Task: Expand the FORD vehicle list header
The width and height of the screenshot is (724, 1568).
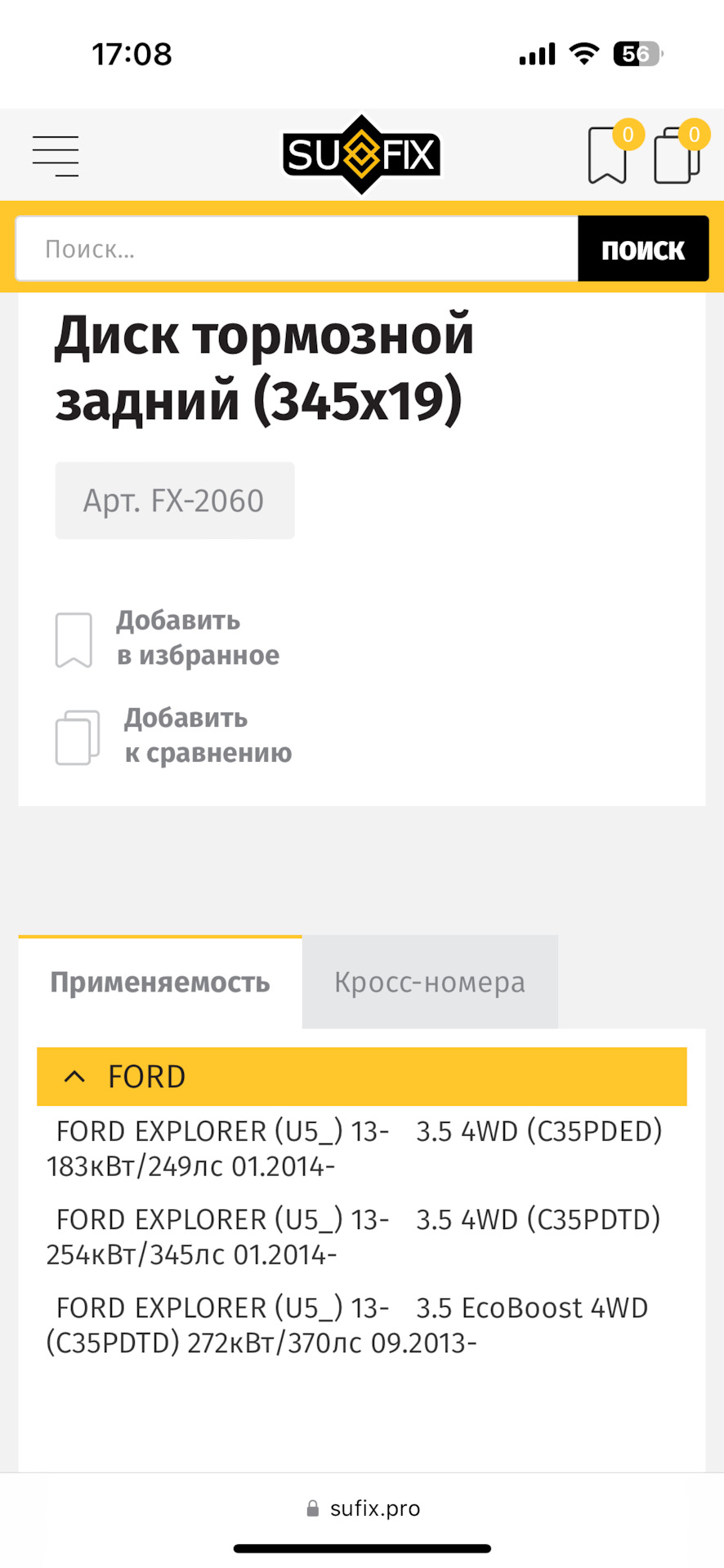Action: [x=362, y=1076]
